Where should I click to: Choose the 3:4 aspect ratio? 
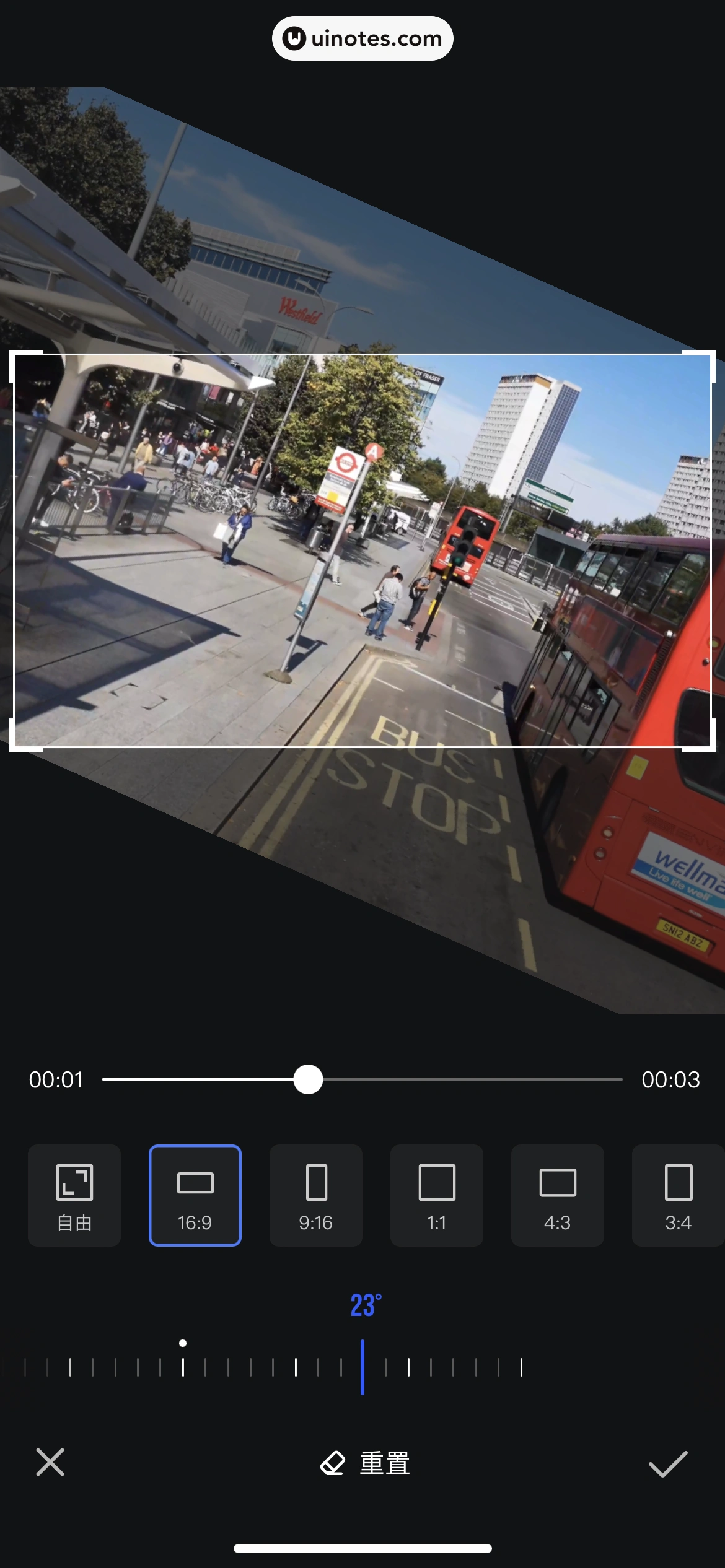(678, 1195)
